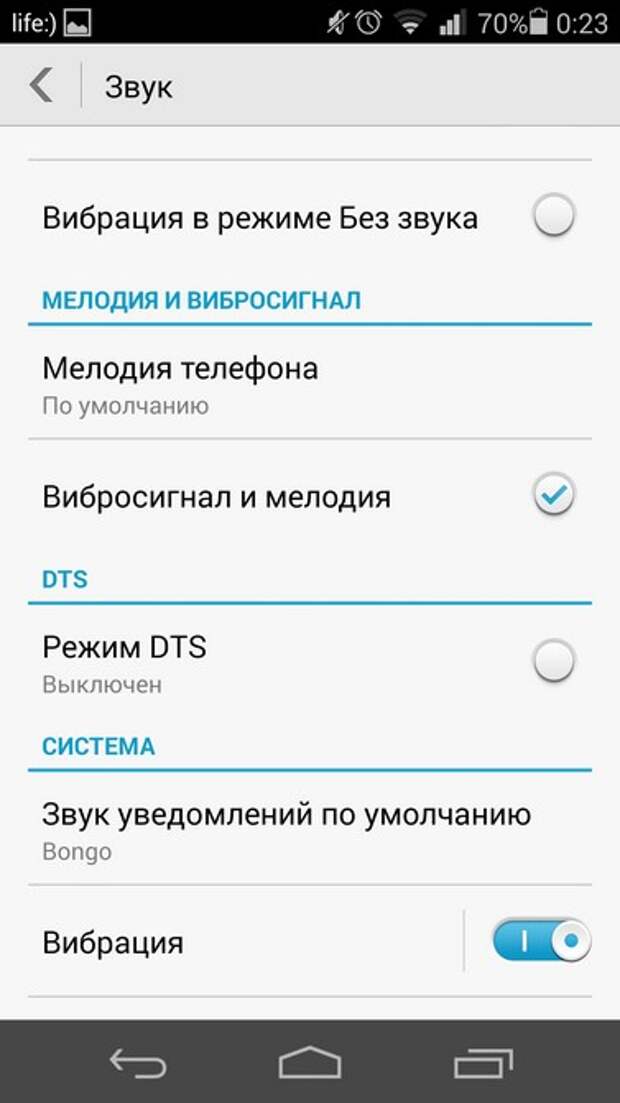
Task: Open Мелодия телефона setting
Action: pyautogui.click(x=310, y=384)
